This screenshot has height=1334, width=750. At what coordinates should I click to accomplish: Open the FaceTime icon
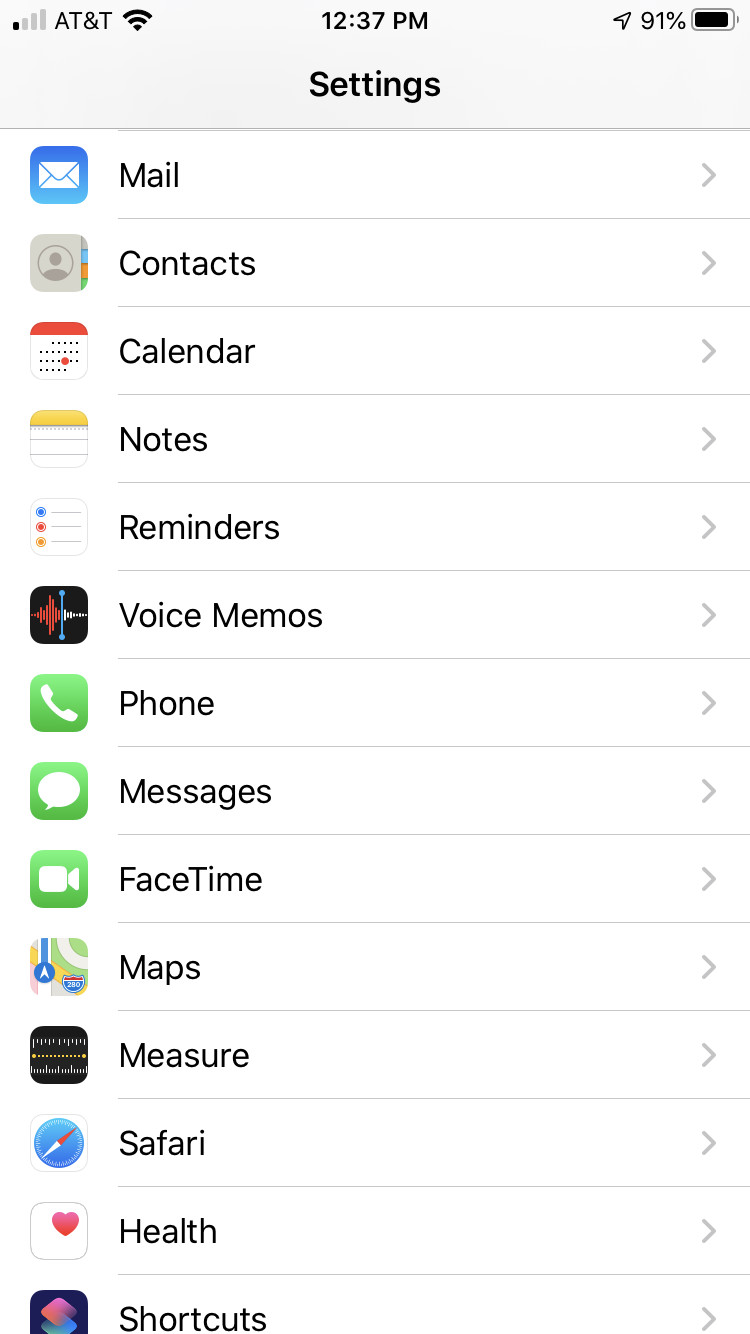coord(58,879)
